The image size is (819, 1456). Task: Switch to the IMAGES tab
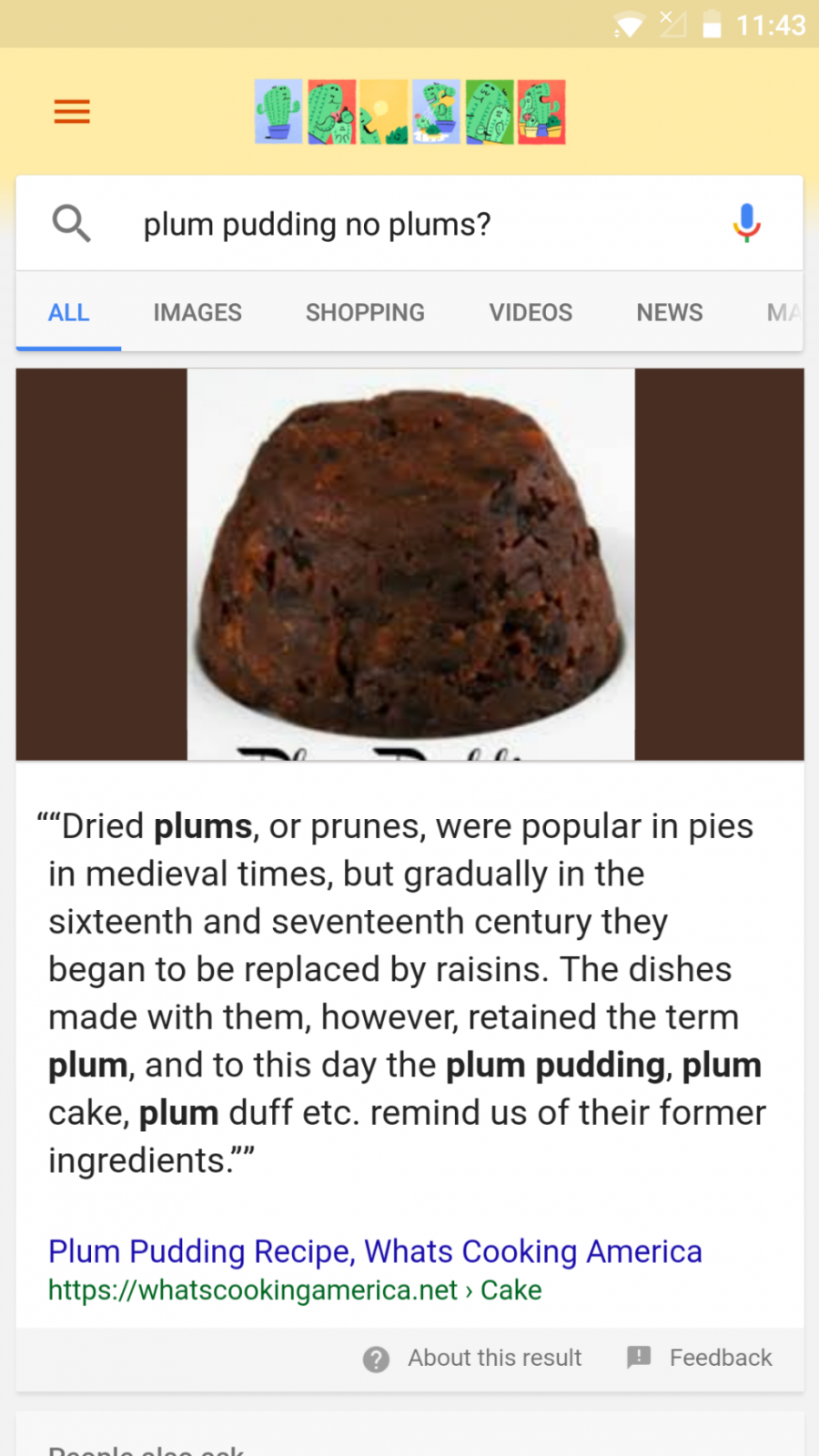[197, 312]
